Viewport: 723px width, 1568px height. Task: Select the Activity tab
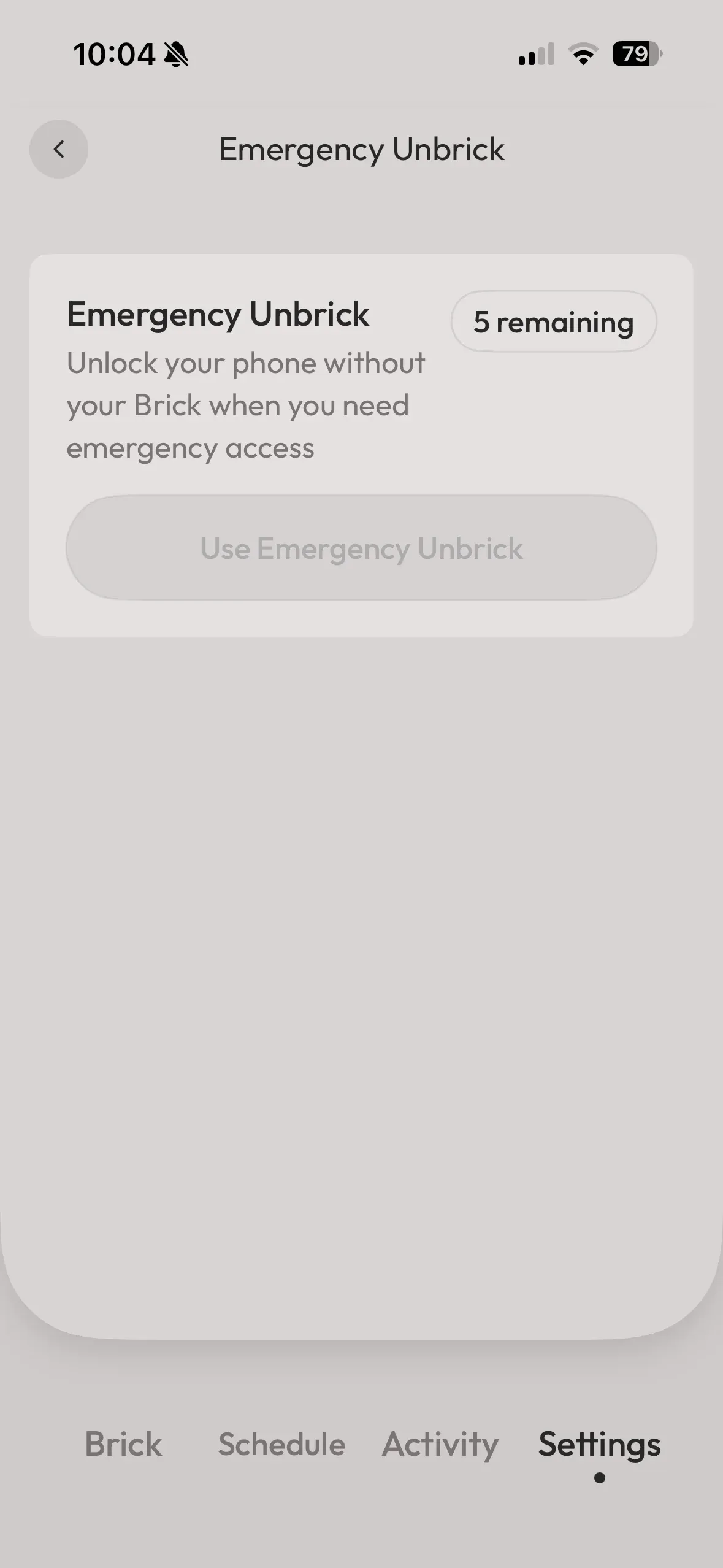tap(440, 1445)
